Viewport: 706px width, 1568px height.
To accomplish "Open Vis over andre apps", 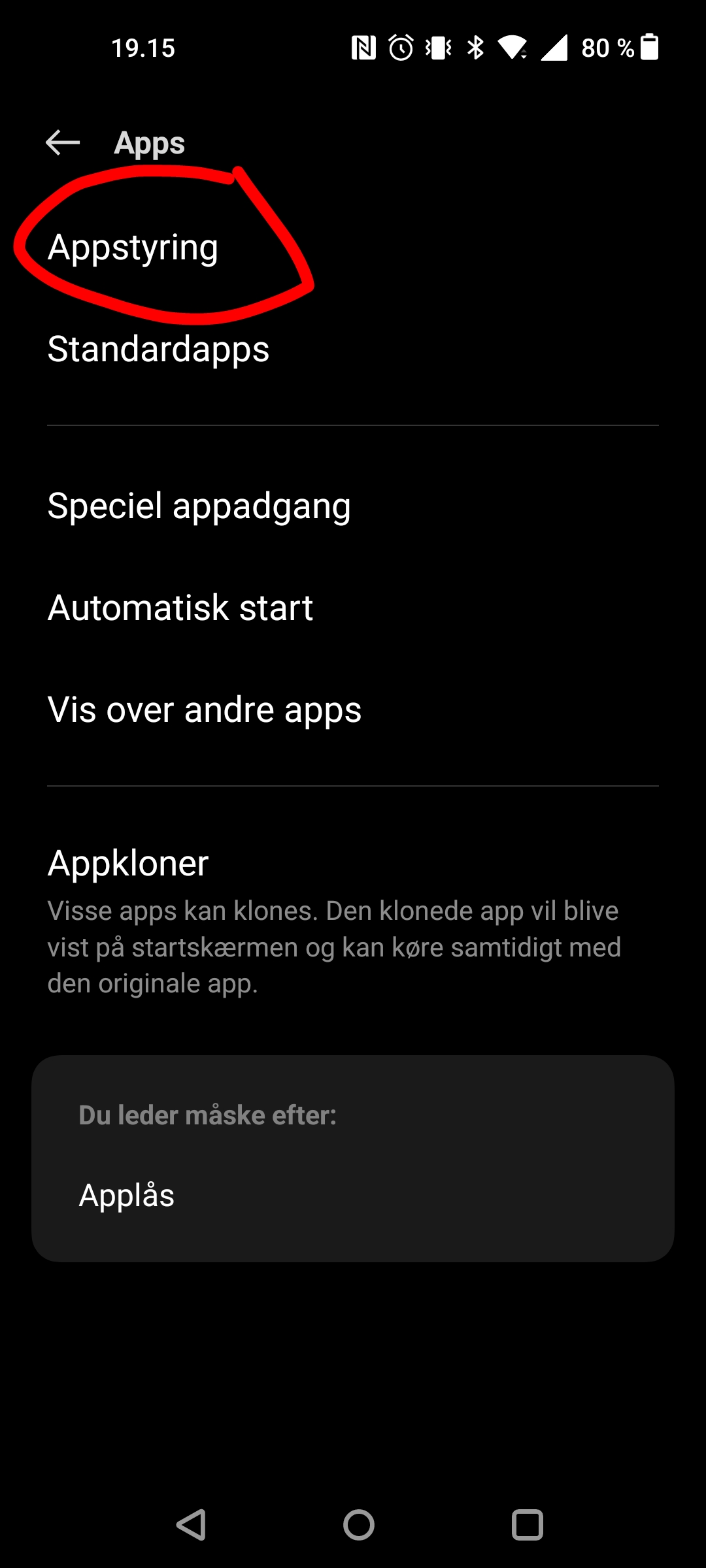I will [x=205, y=710].
